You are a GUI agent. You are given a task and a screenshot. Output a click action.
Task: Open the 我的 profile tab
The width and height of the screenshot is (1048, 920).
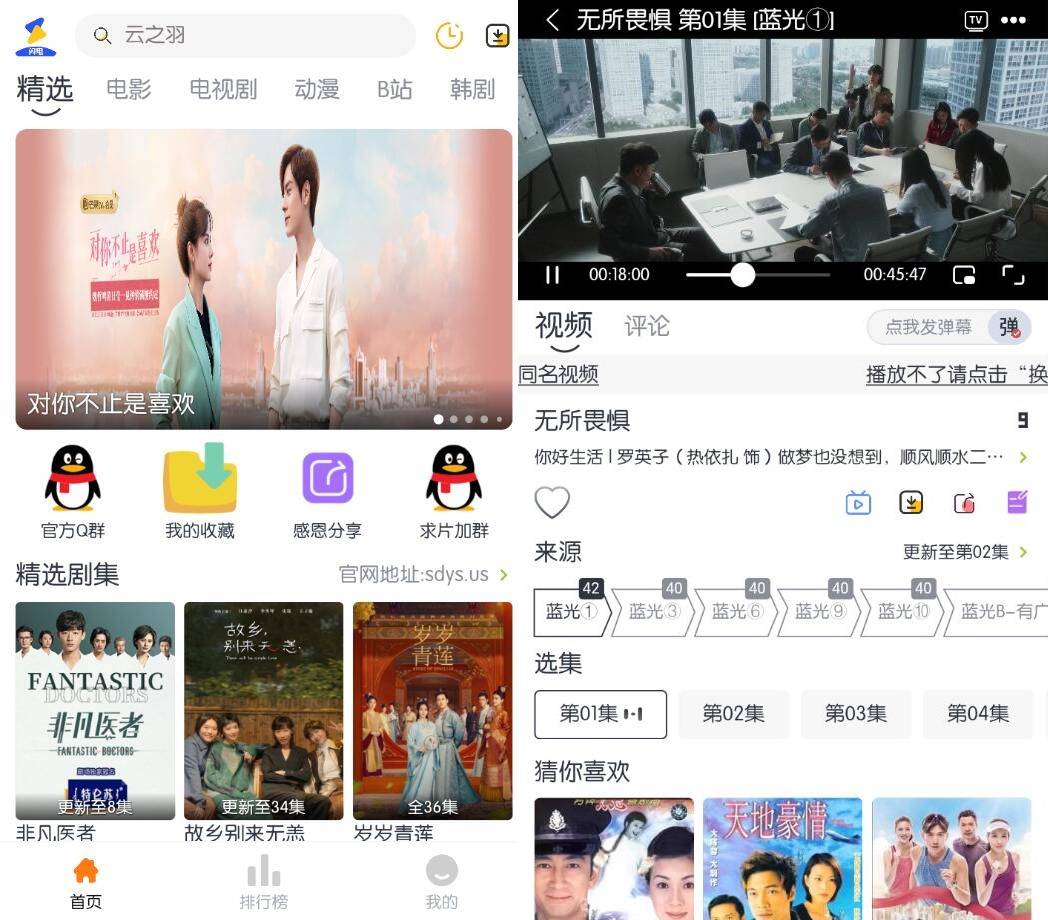pos(441,881)
